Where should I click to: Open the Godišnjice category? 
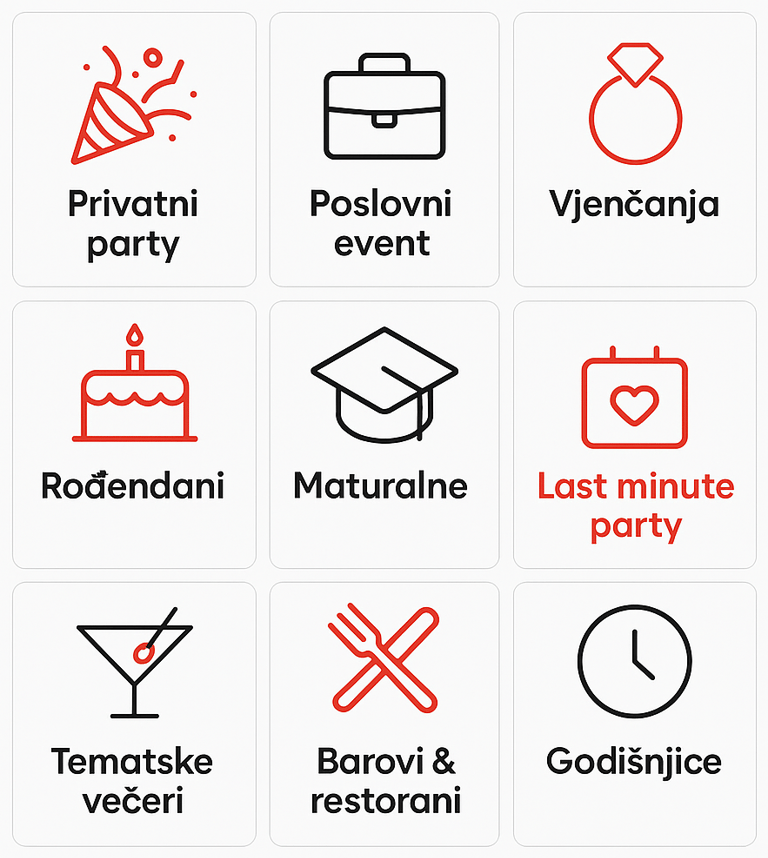tap(635, 715)
